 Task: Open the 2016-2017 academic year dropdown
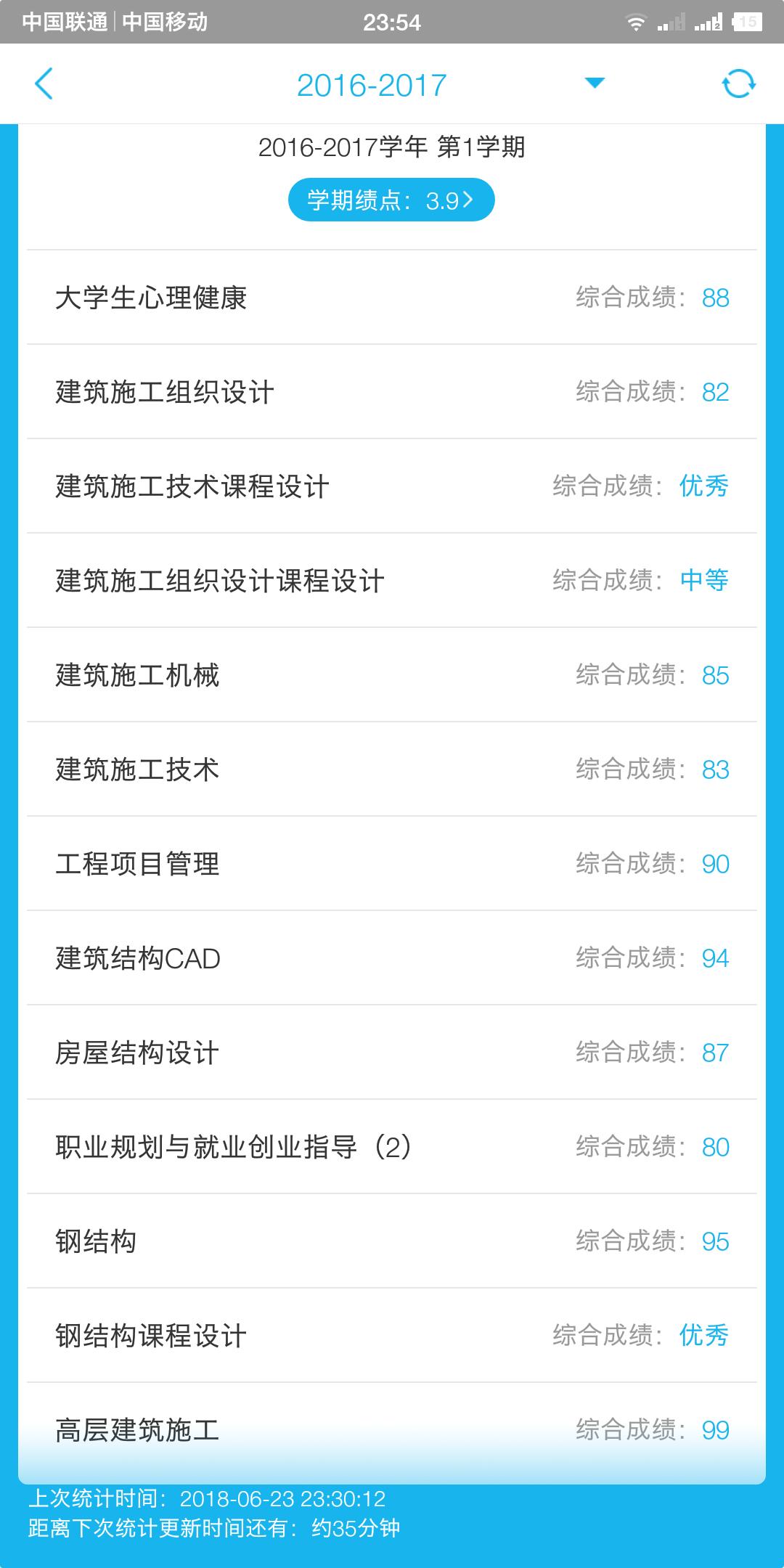click(372, 83)
